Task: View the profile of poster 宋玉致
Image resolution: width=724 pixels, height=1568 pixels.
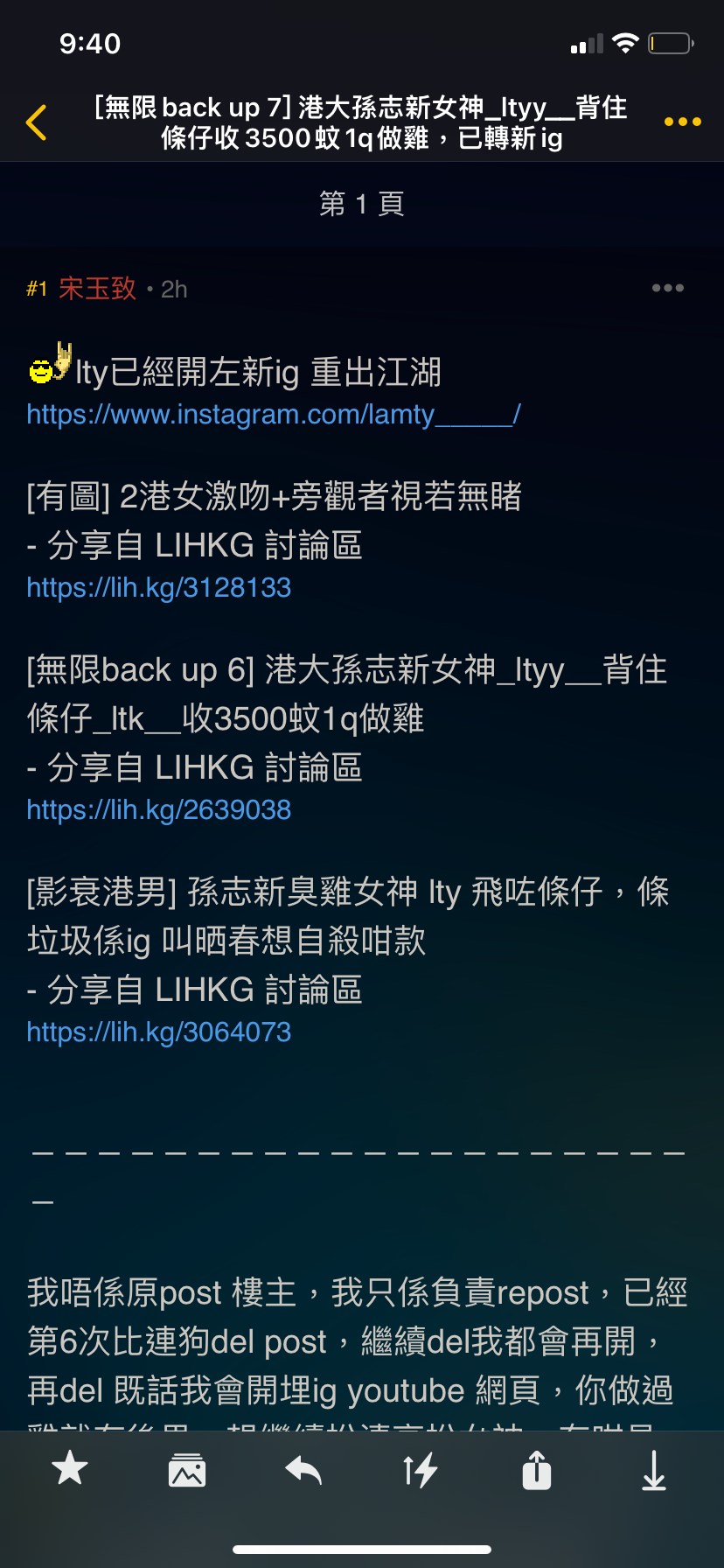Action: (96, 288)
